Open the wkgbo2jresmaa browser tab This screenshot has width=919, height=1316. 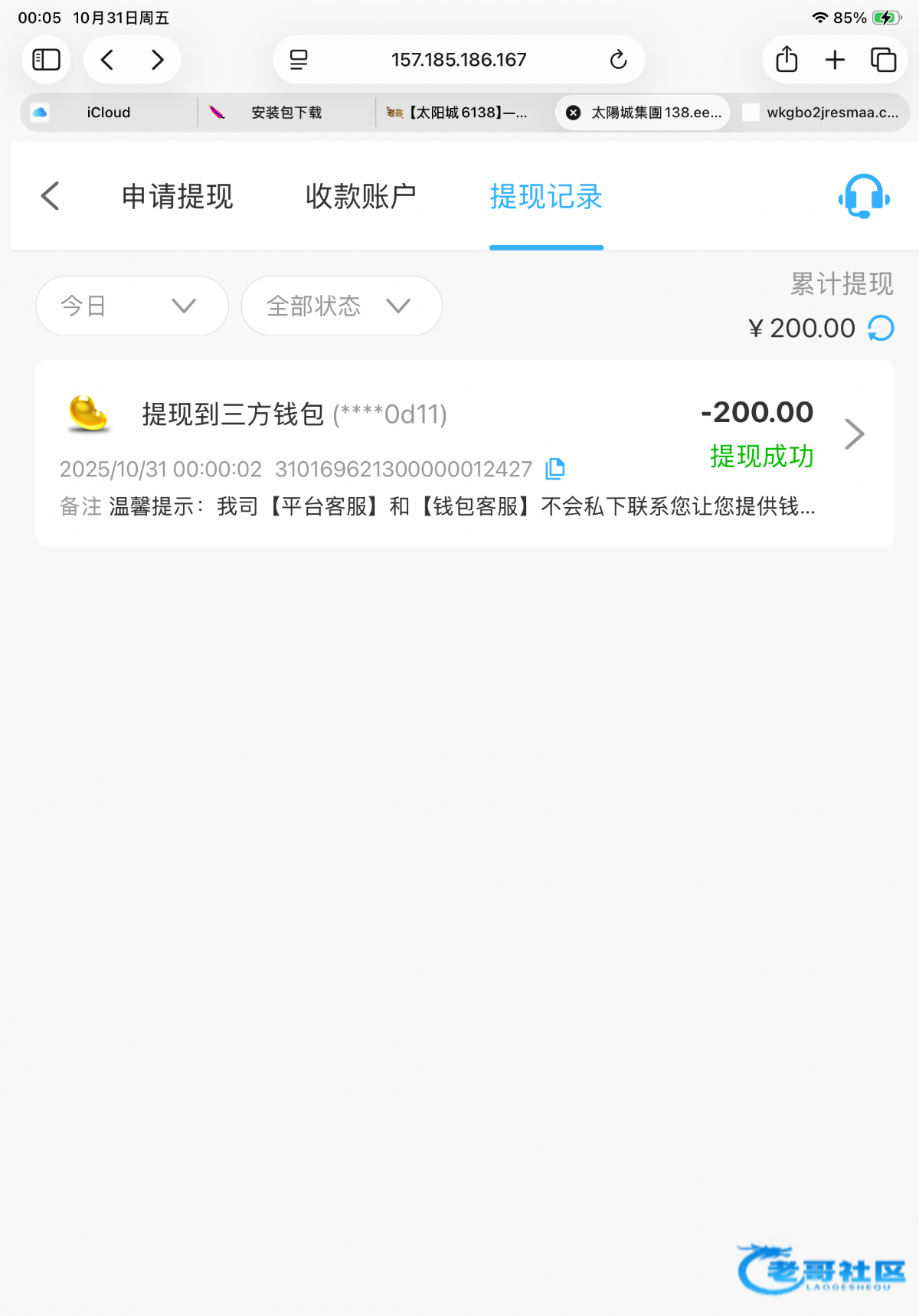tap(832, 113)
